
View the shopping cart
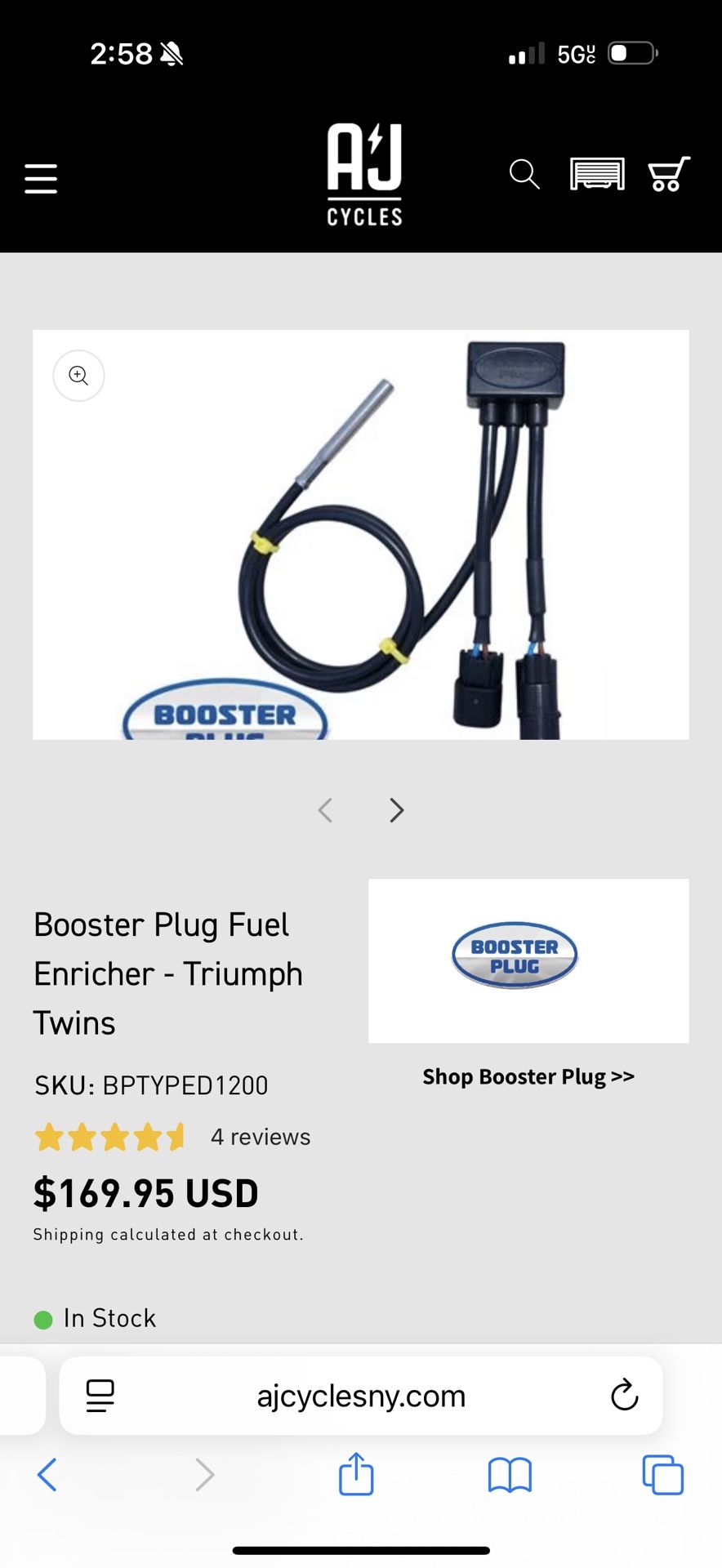[x=669, y=175]
